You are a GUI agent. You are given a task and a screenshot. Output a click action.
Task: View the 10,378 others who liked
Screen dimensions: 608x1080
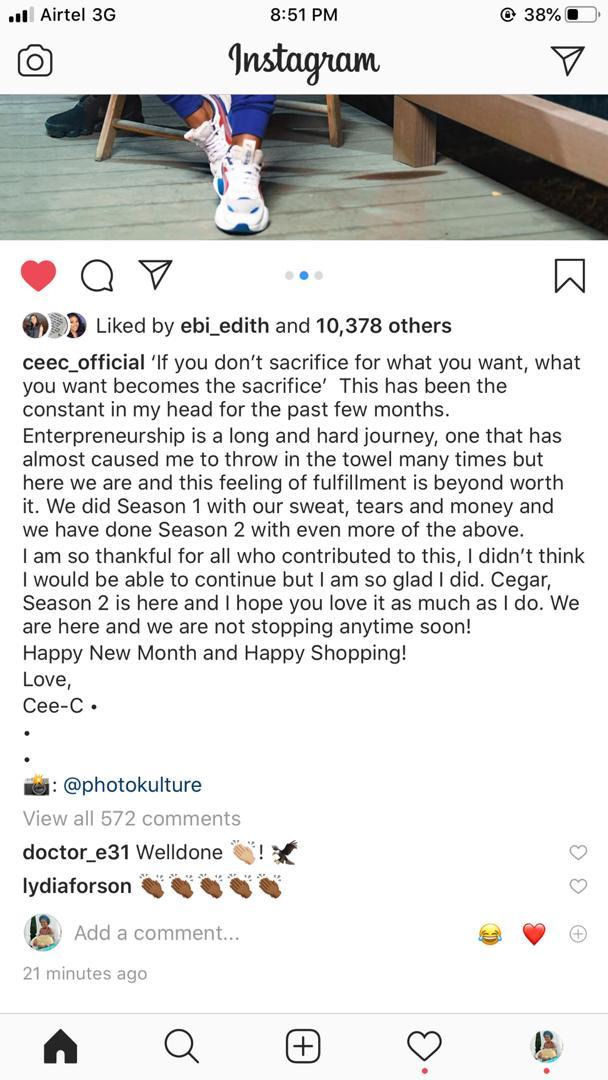point(383,326)
